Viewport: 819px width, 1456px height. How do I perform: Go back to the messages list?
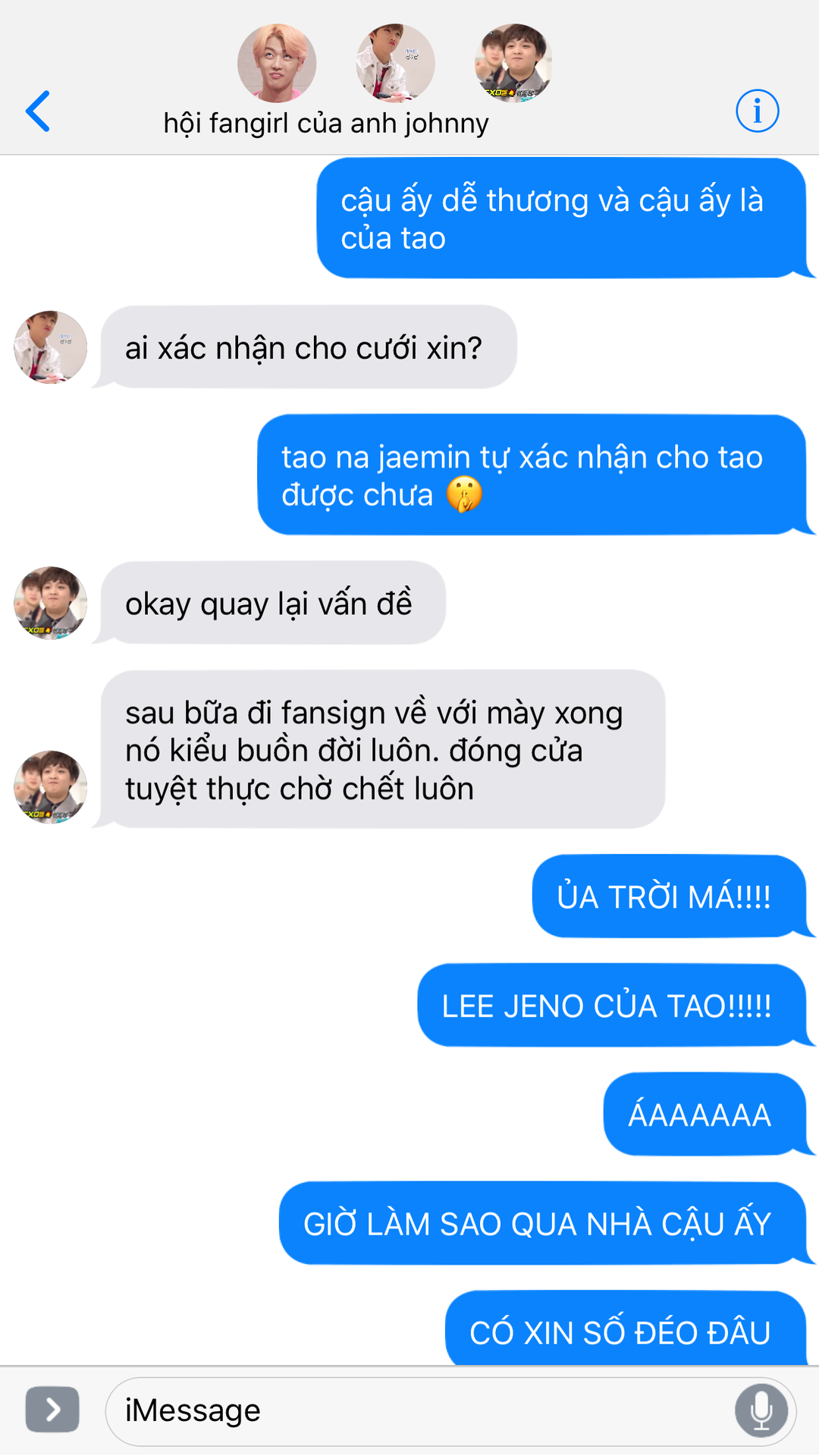pos(38,111)
